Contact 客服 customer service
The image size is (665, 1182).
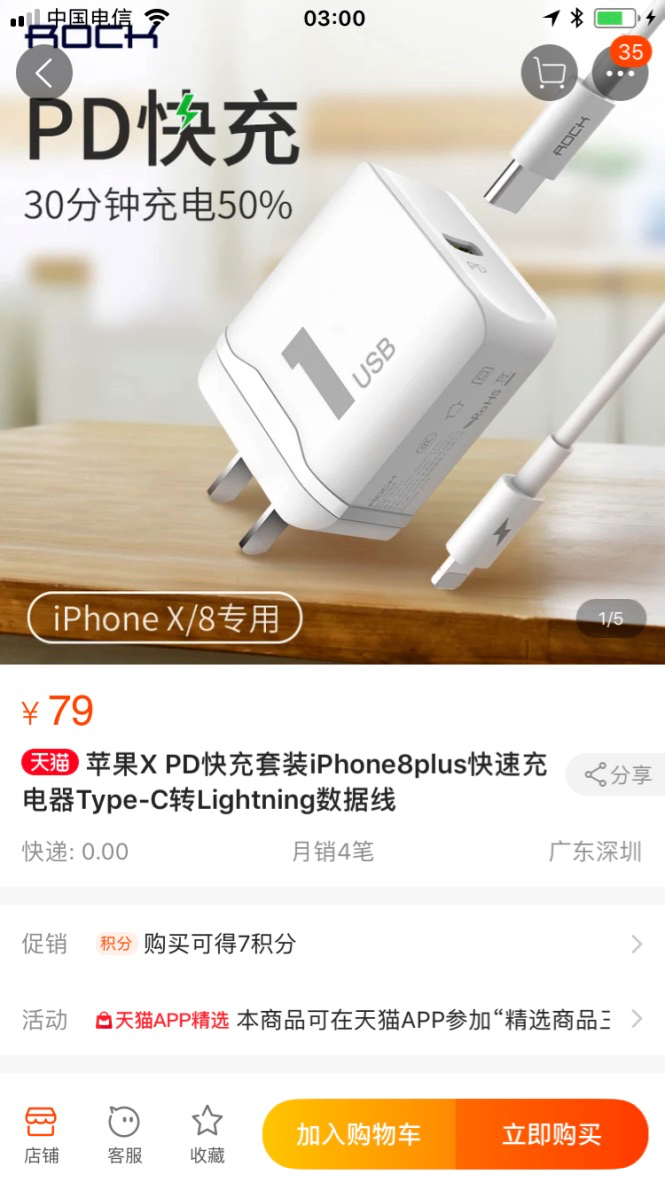124,1134
